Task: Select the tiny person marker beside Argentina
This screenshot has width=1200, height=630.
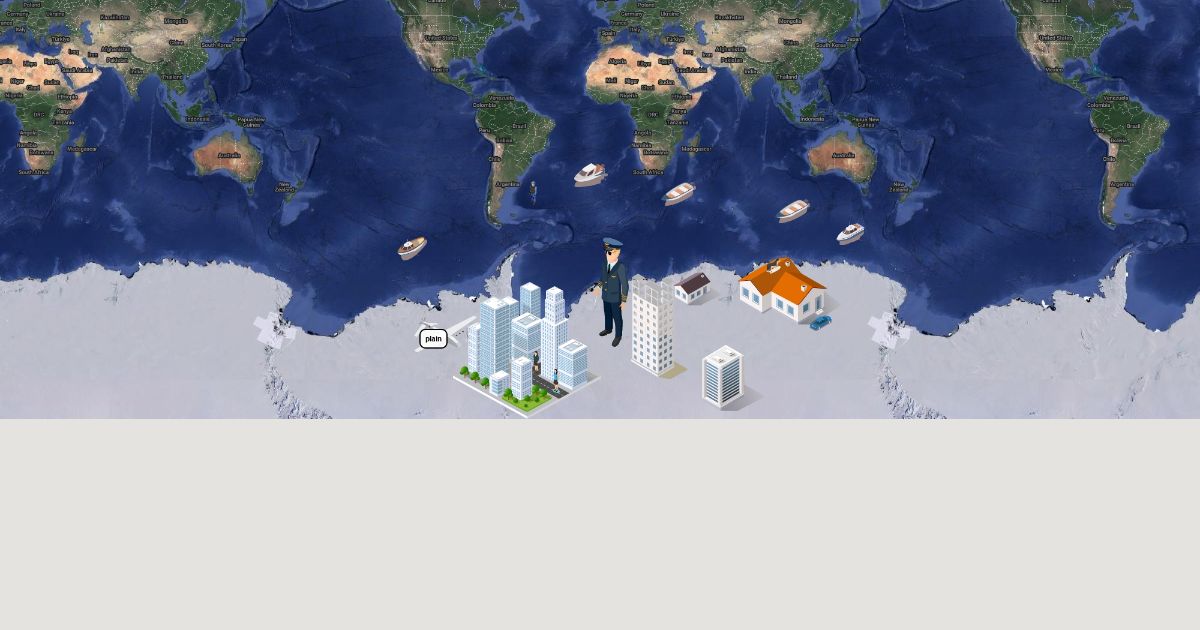Action: coord(533,192)
